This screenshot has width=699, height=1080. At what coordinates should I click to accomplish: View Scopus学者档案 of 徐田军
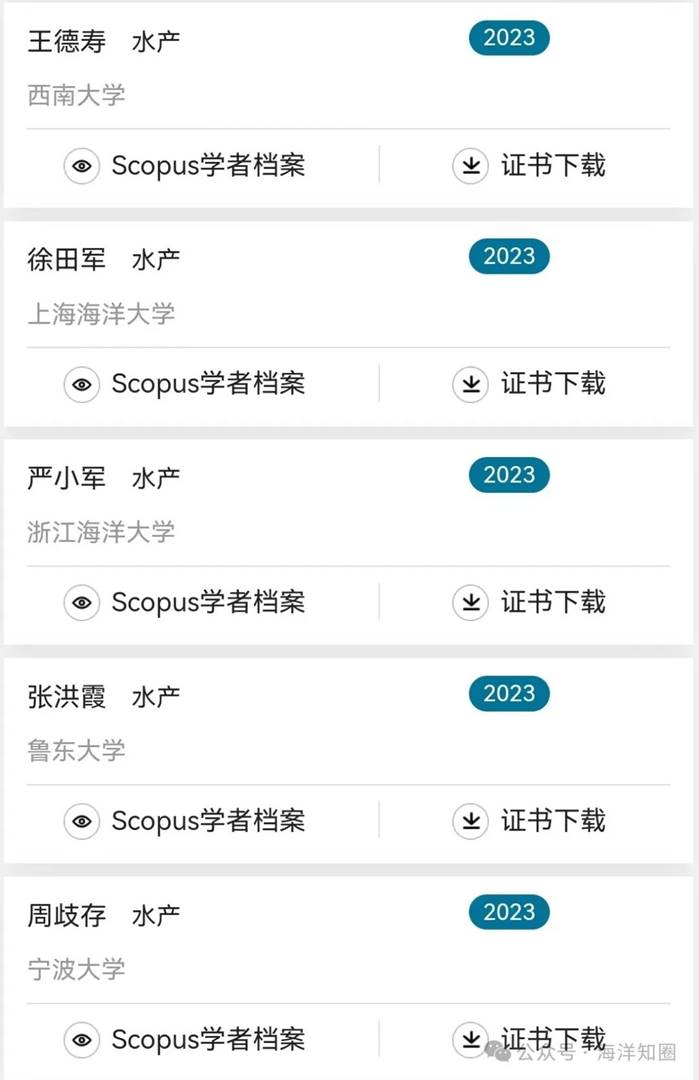click(186, 383)
